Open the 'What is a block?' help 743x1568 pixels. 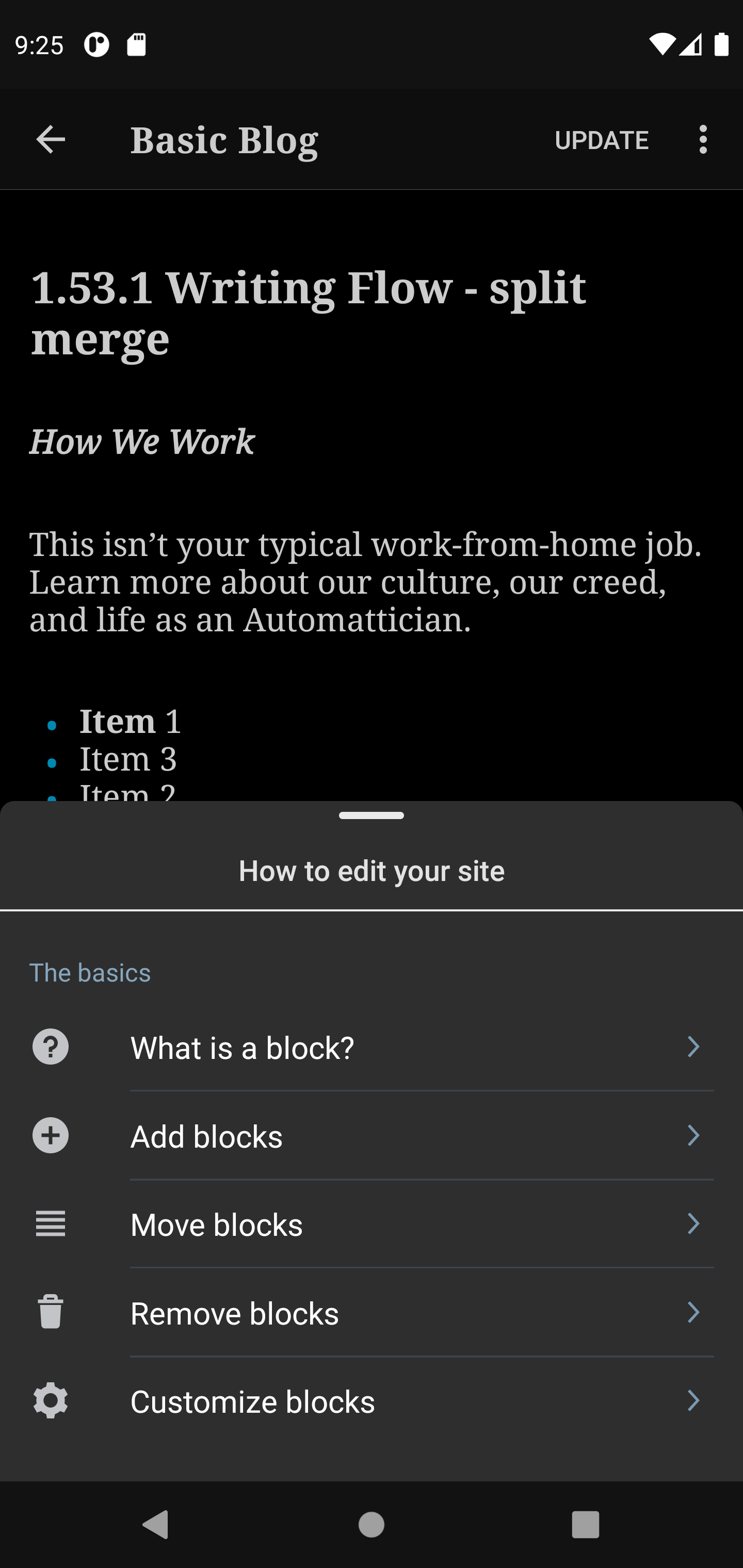click(x=372, y=1047)
